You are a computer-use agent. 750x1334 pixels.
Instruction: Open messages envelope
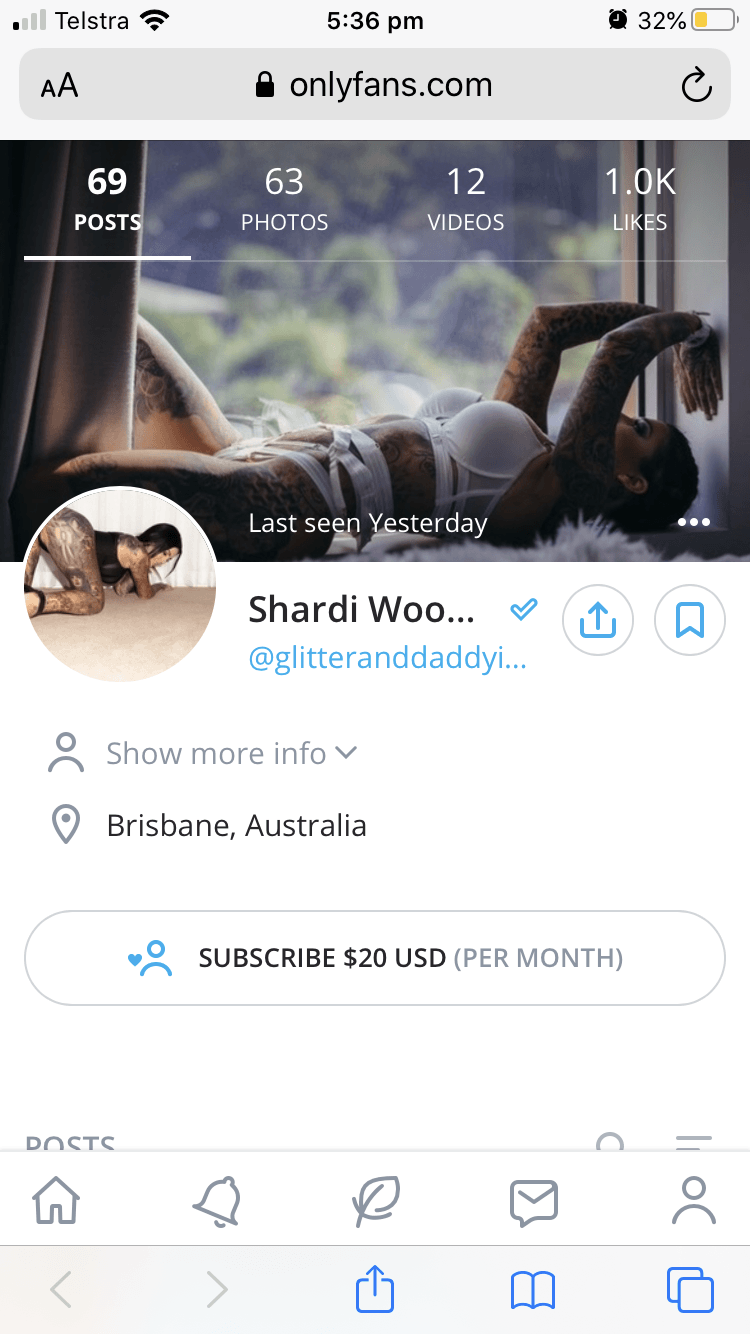pyautogui.click(x=534, y=1200)
